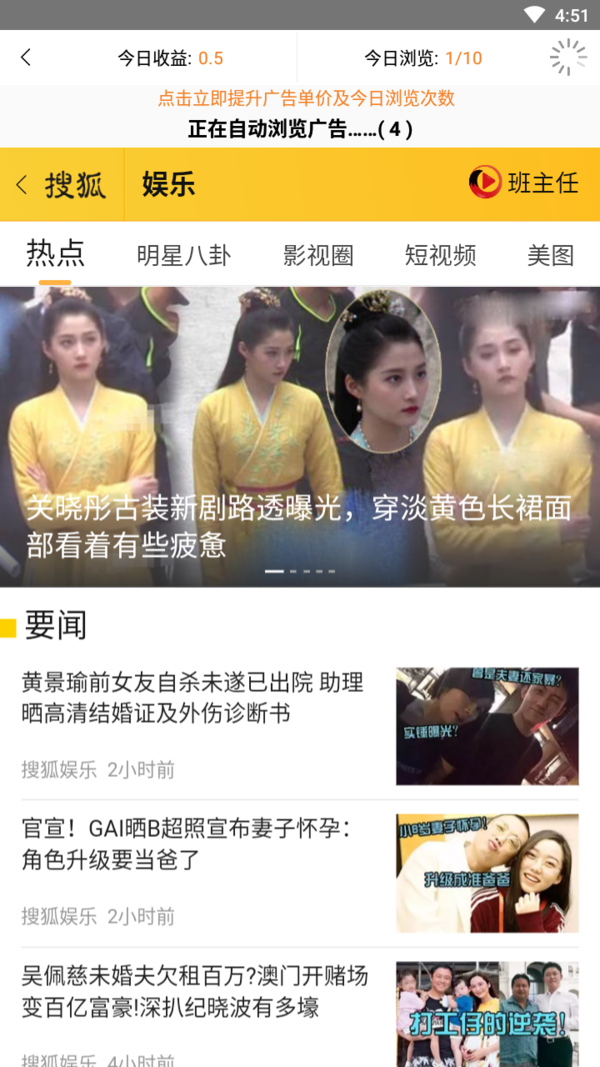Open the 班主任 link
The image size is (600, 1067).
524,183
